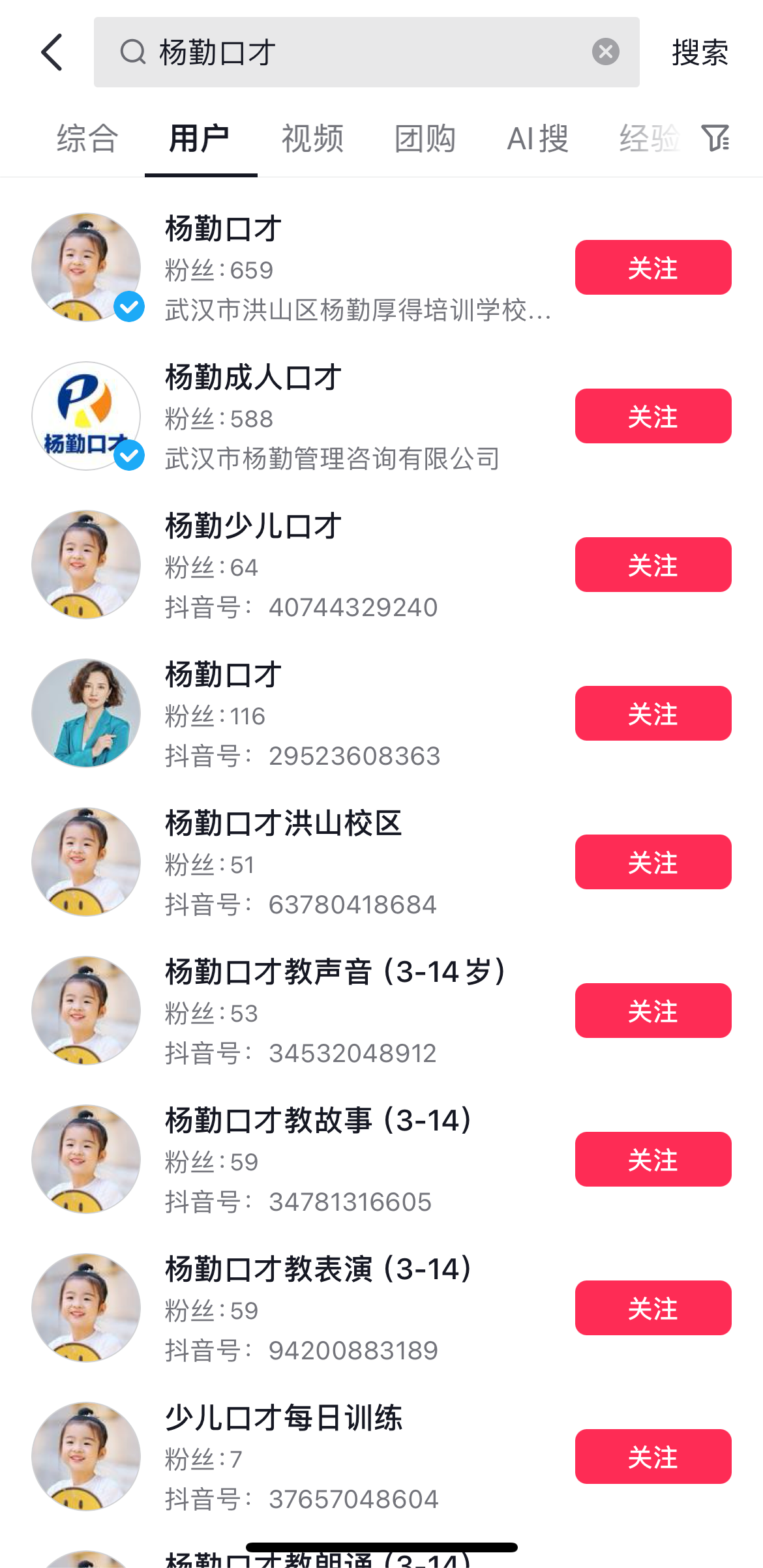Switch to the 综合 tab
The width and height of the screenshot is (763, 1568).
tap(88, 138)
